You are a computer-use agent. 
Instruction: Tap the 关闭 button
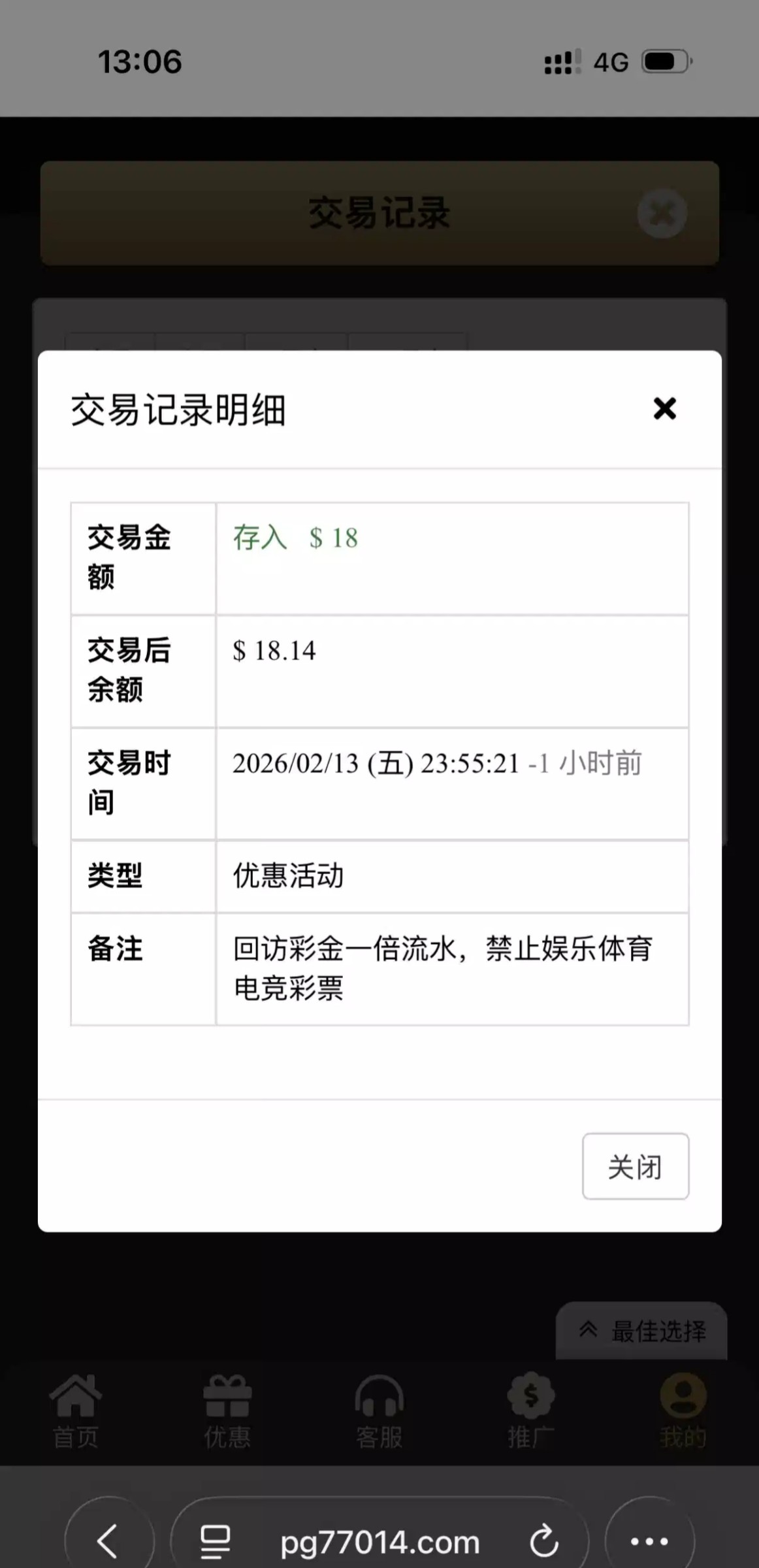point(635,1166)
